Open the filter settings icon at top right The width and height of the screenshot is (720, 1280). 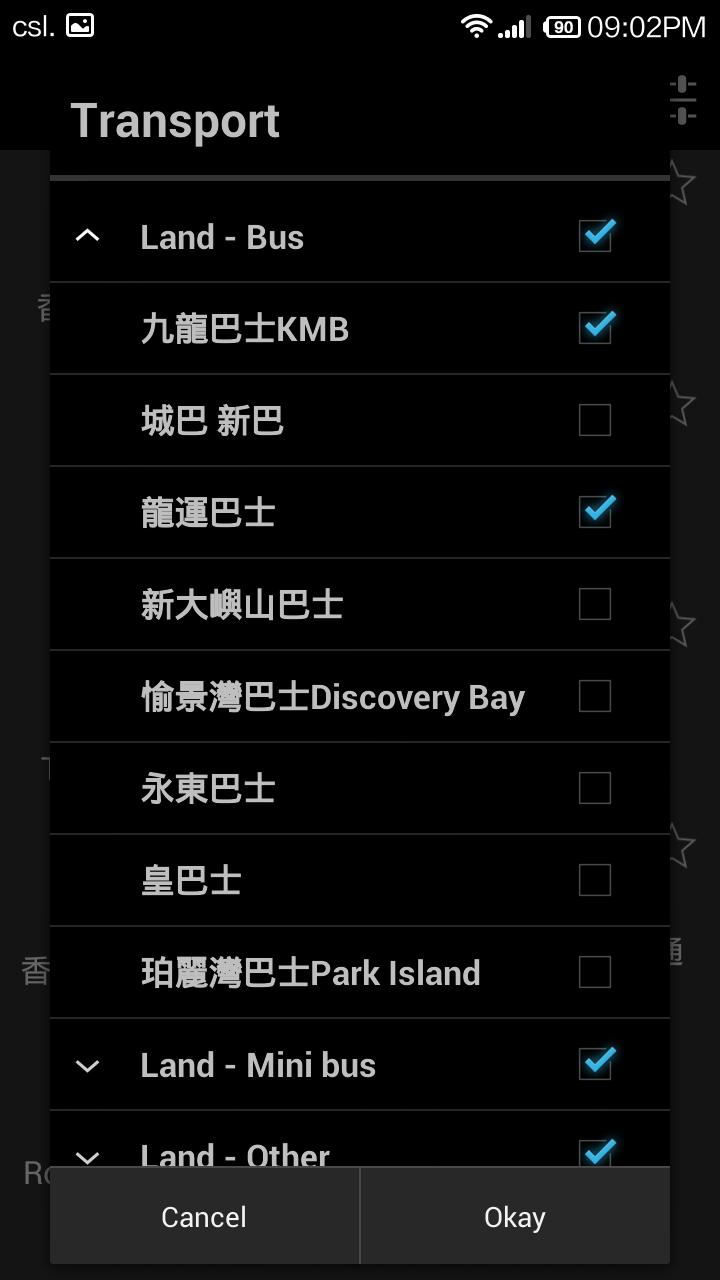pos(683,97)
